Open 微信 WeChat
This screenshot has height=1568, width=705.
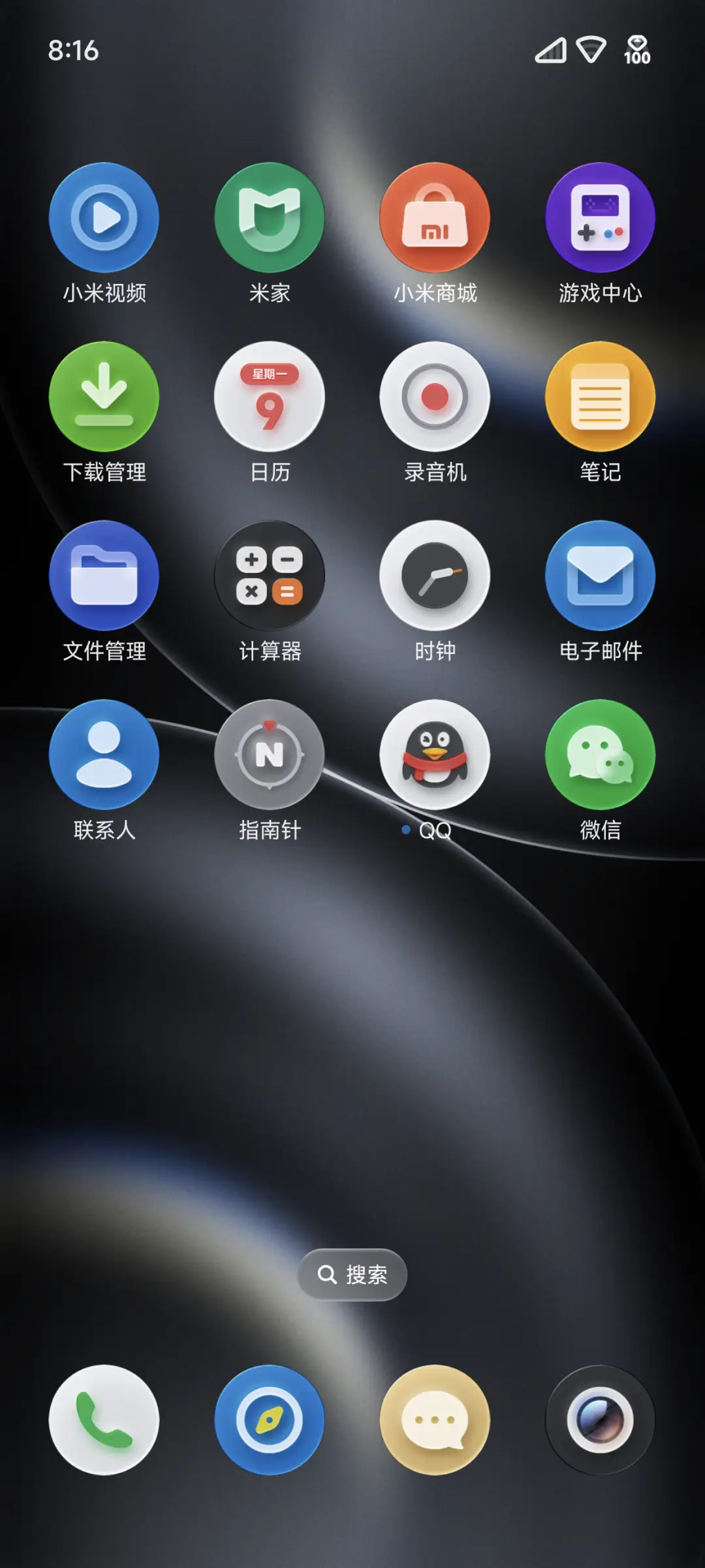[601, 754]
